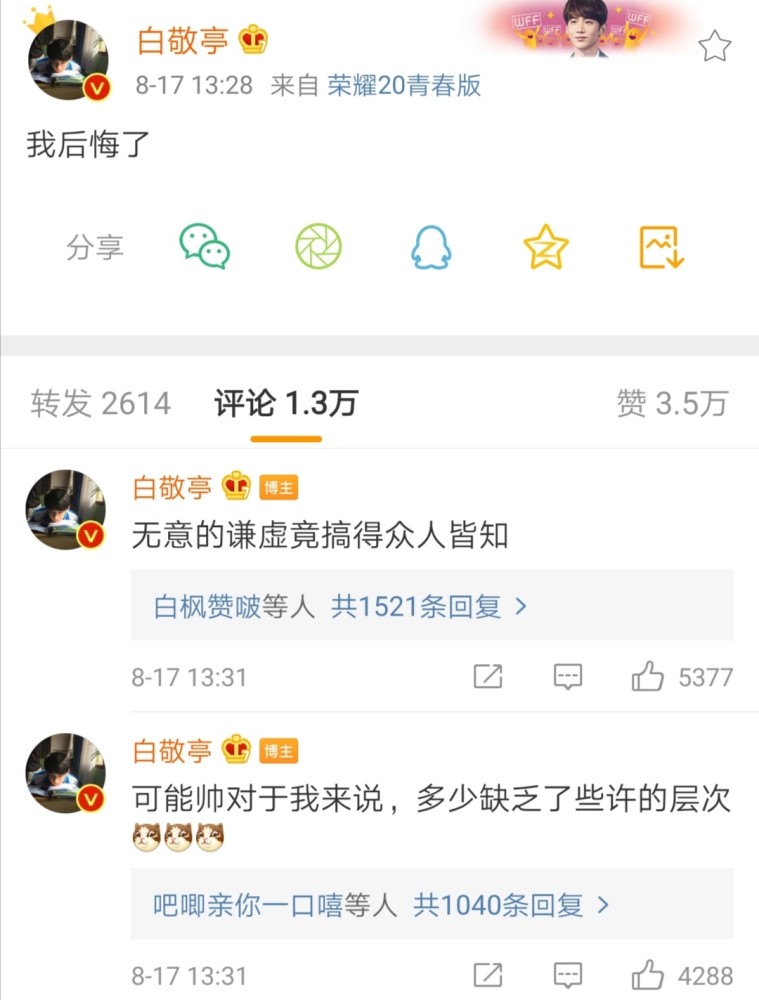
Task: Repost the 可能帅对于我来说 comment
Action: pyautogui.click(x=487, y=974)
